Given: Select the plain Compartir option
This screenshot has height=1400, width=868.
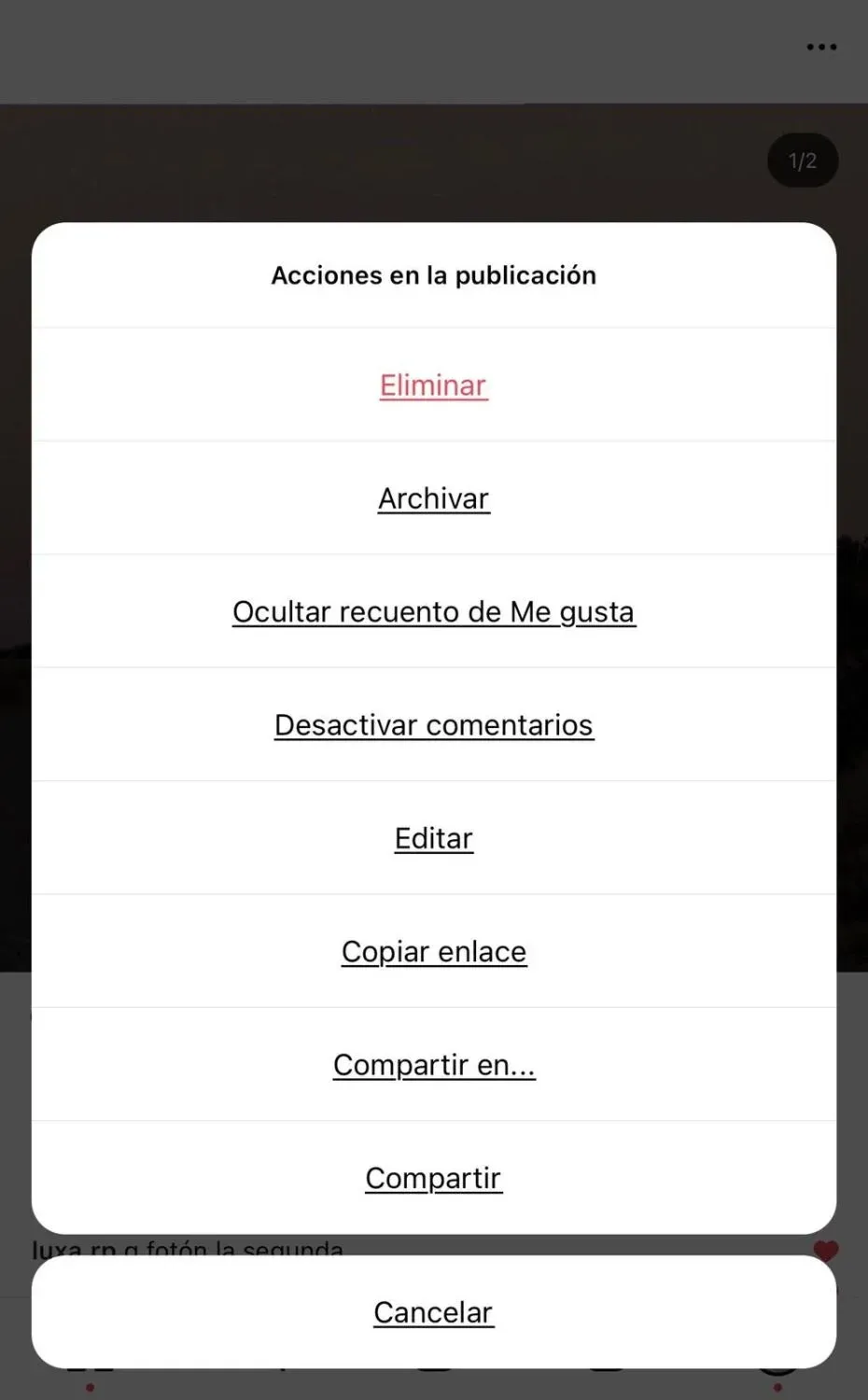Looking at the screenshot, I should click(433, 1178).
